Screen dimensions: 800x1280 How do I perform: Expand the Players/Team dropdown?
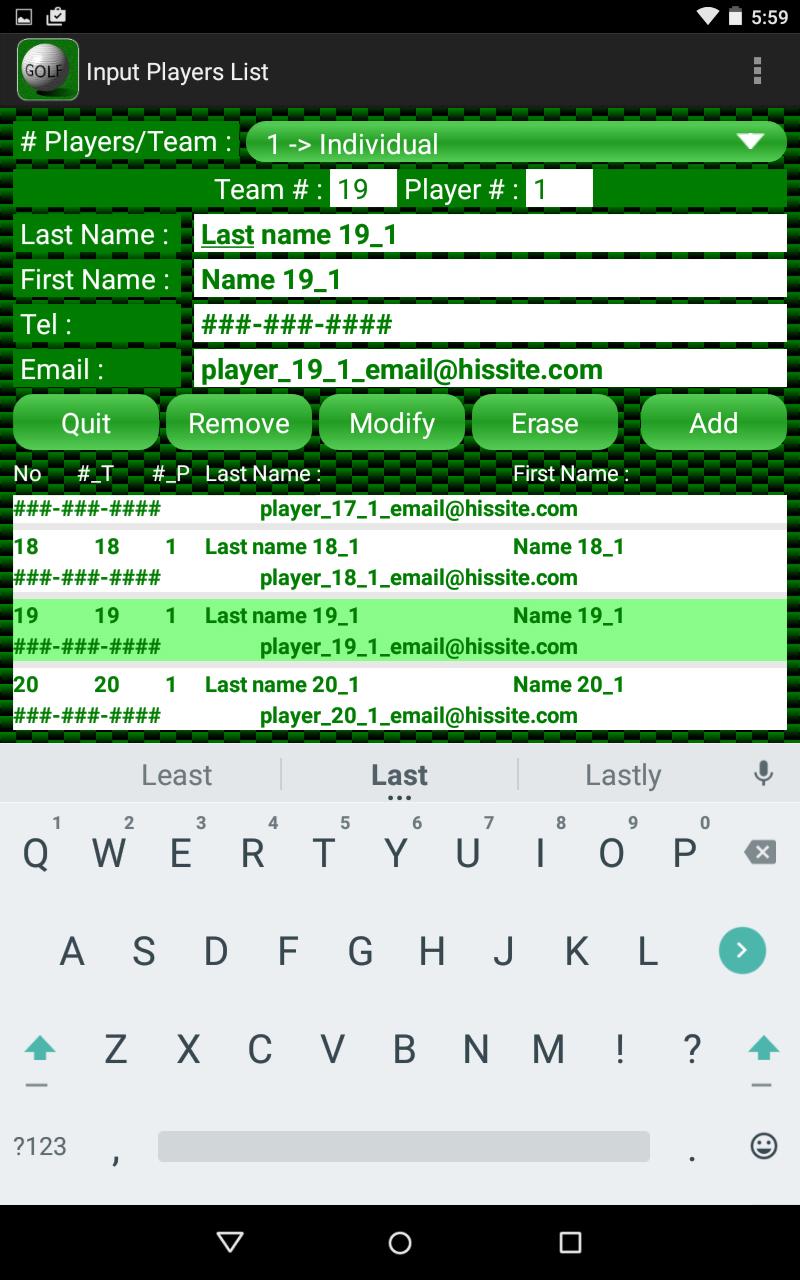[515, 143]
